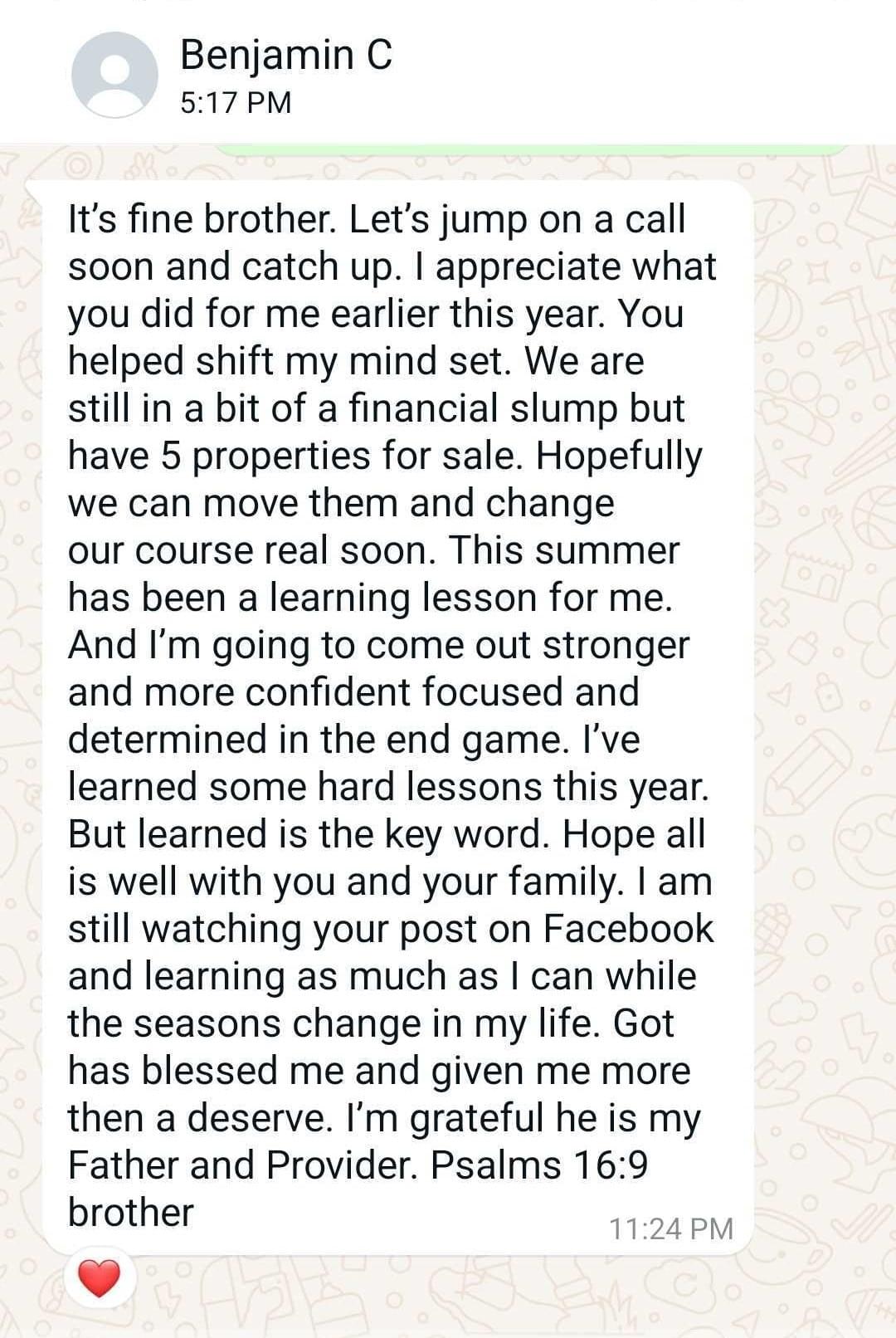View the heart reaction on the message
The image size is (896, 1338).
(99, 1277)
